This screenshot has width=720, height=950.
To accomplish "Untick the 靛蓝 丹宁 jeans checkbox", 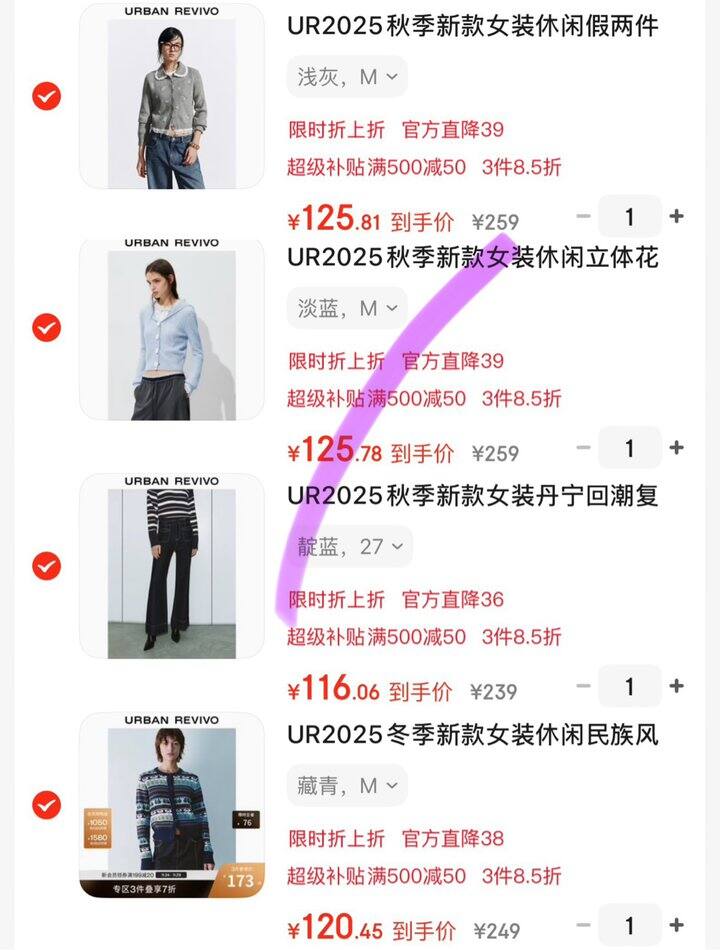I will coord(47,566).
